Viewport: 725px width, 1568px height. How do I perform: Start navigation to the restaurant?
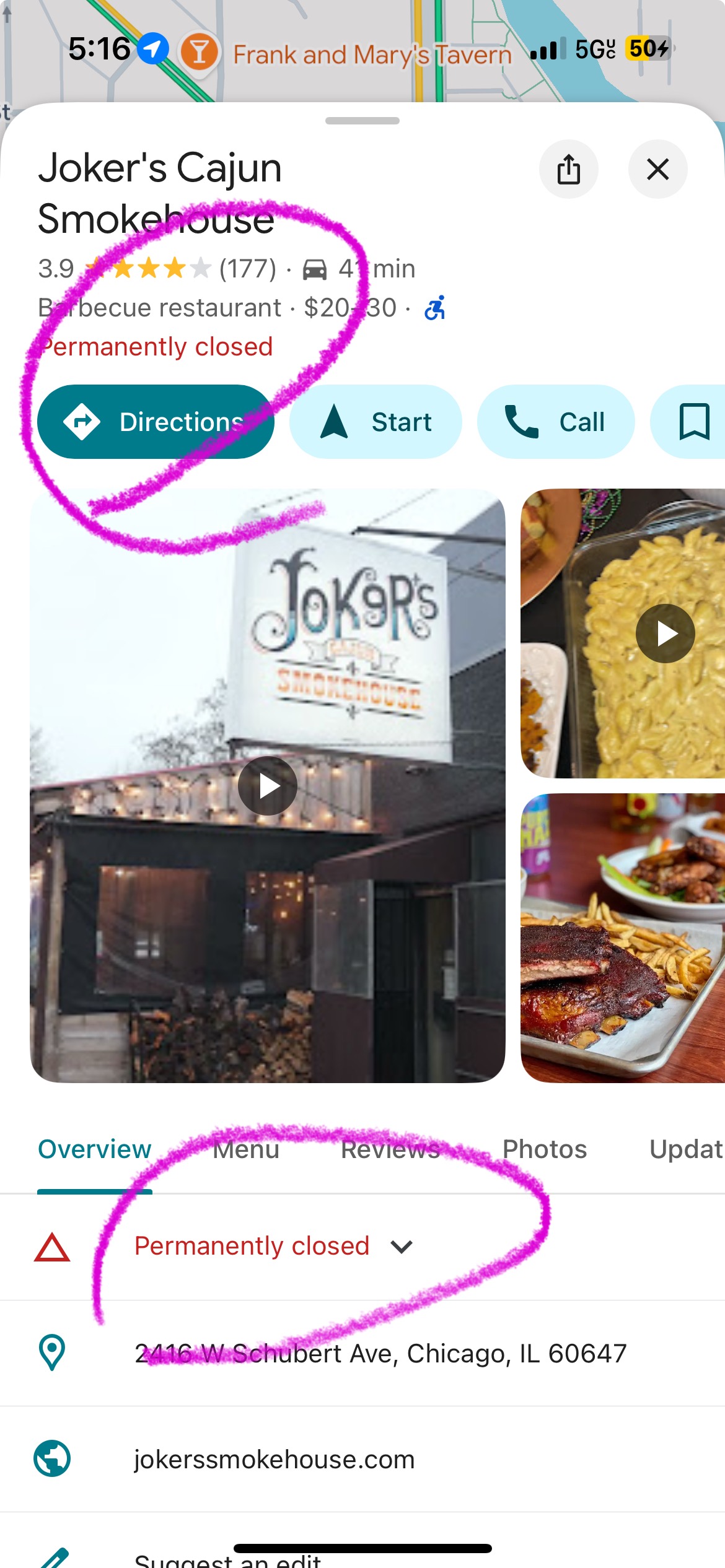[376, 422]
